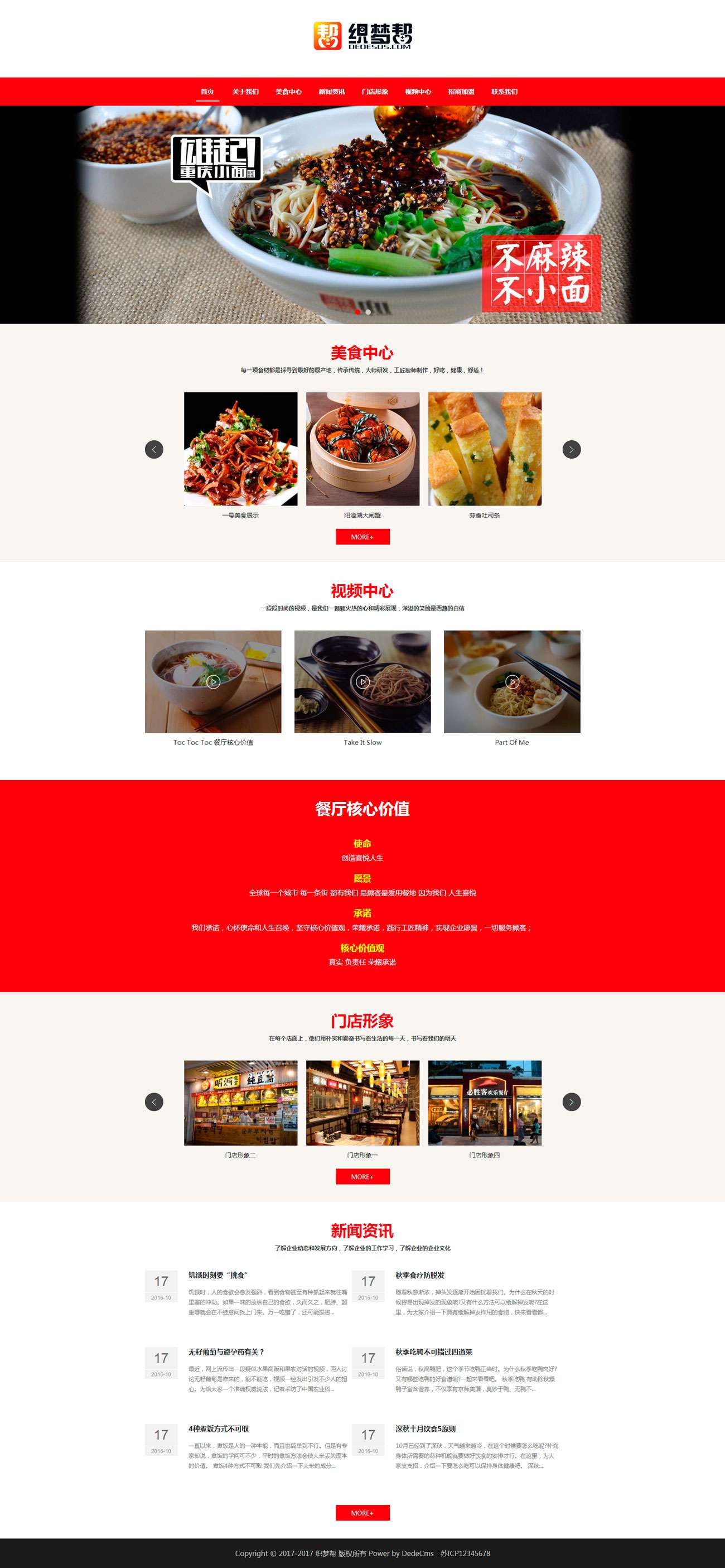
Task: Open 联系我们 from the navigation
Action: point(504,92)
